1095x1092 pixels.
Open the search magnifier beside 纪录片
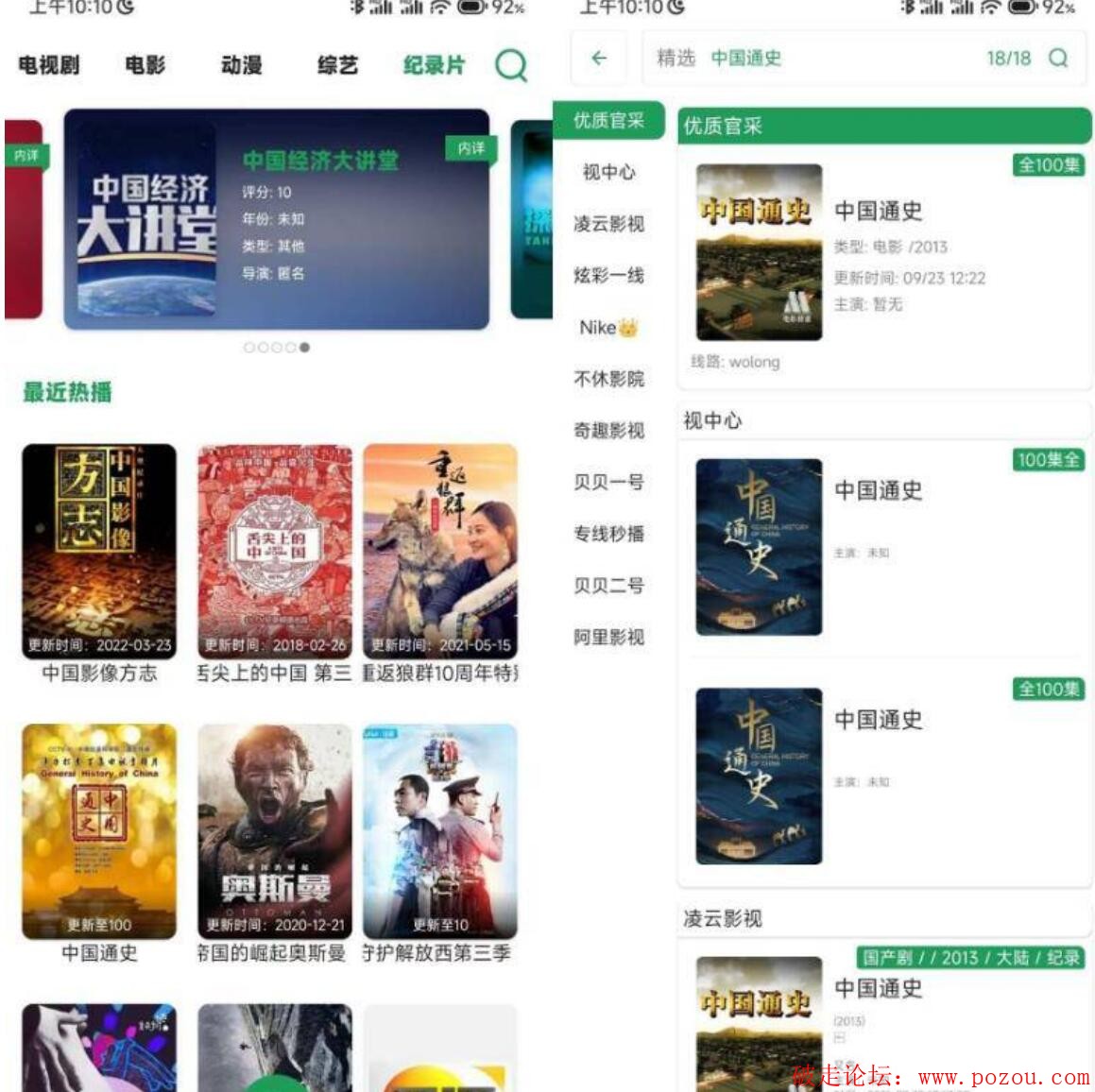[511, 65]
